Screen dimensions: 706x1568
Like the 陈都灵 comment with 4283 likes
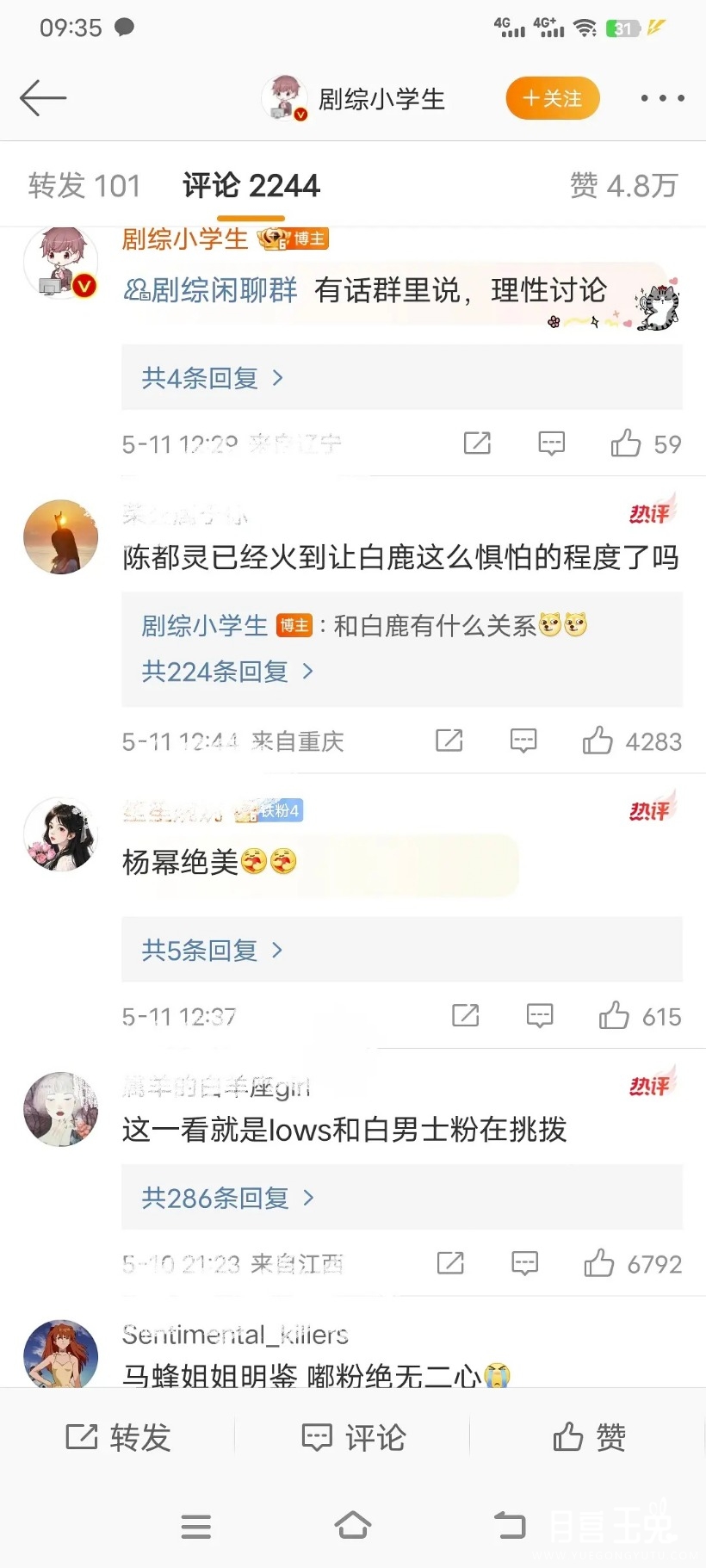598,741
